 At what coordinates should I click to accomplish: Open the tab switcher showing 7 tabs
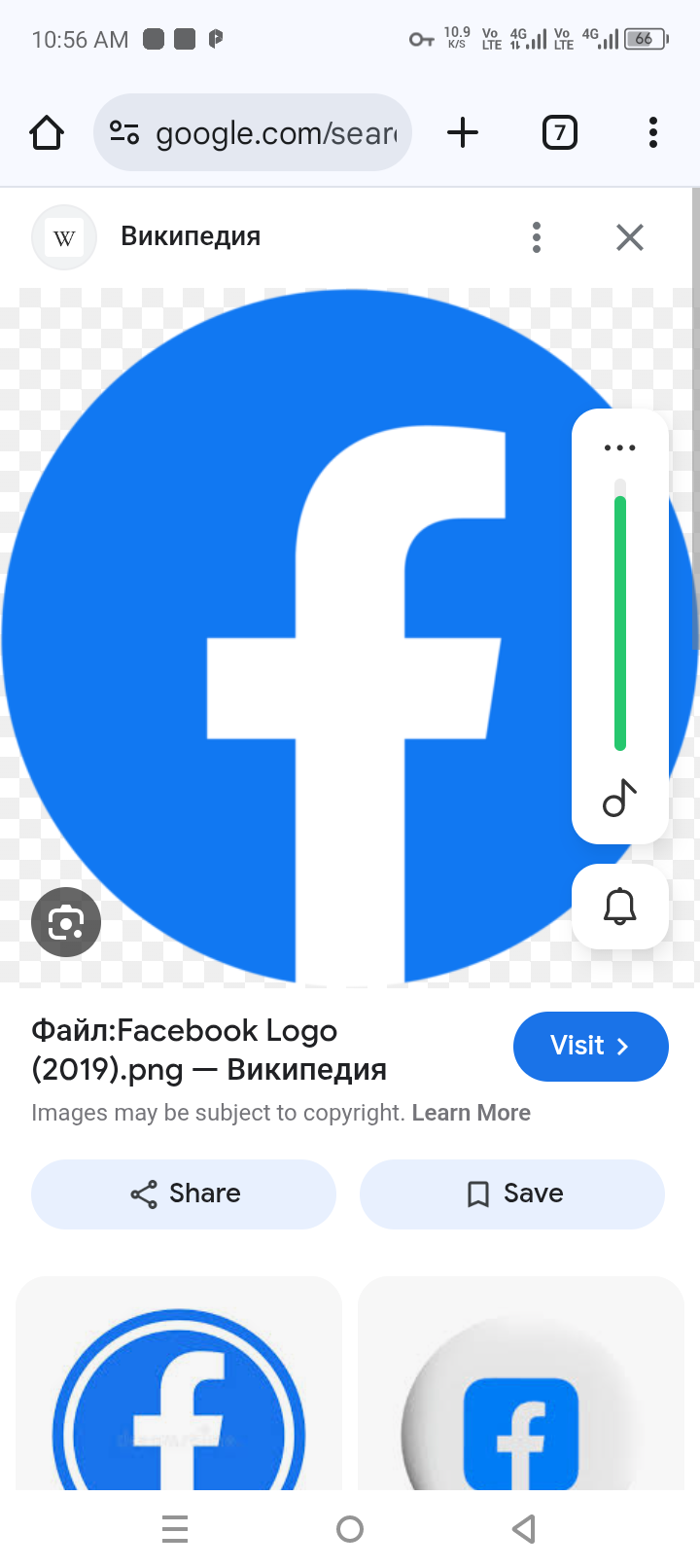(559, 132)
